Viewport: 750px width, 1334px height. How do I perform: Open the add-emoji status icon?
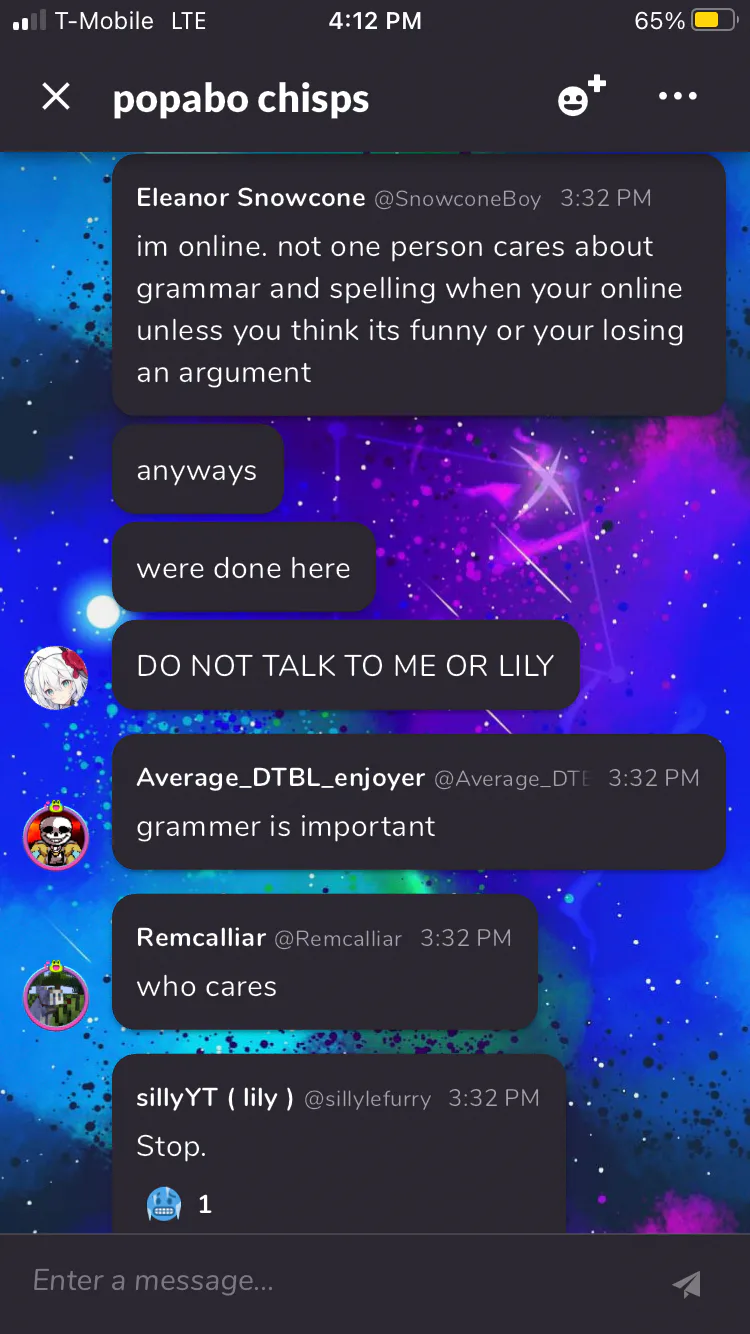coord(582,97)
